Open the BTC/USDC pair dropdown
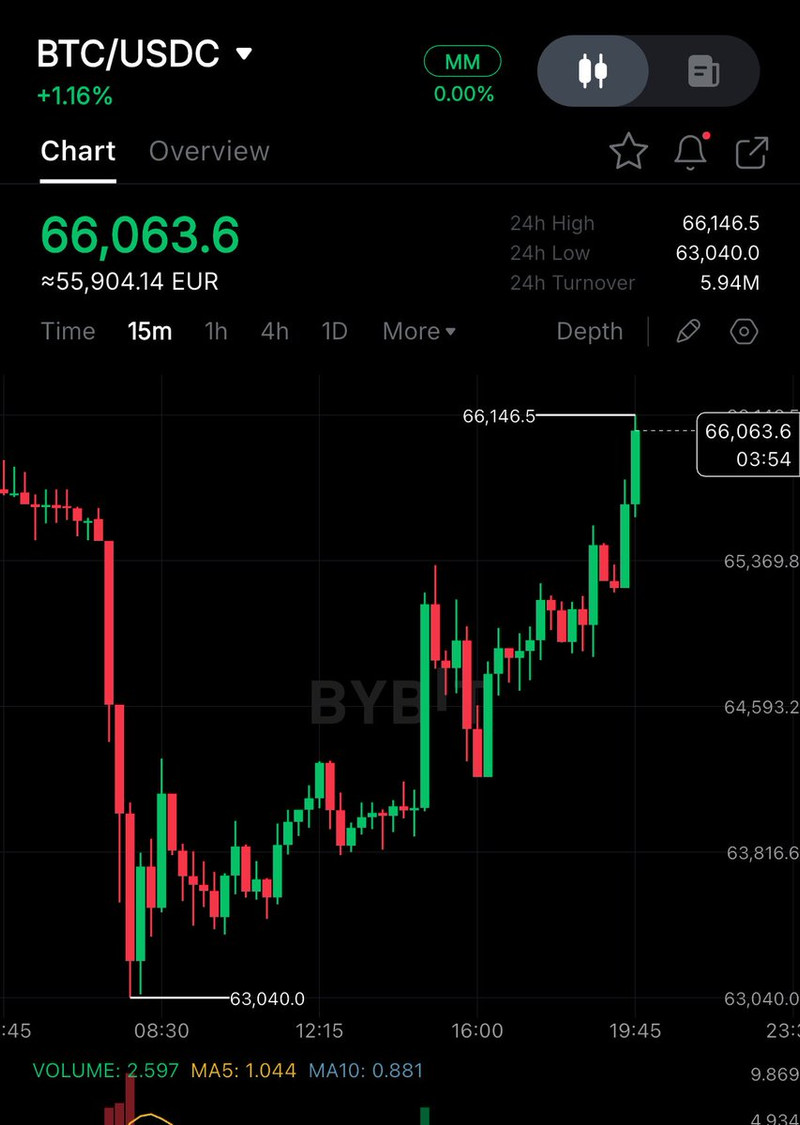800x1125 pixels. point(244,54)
